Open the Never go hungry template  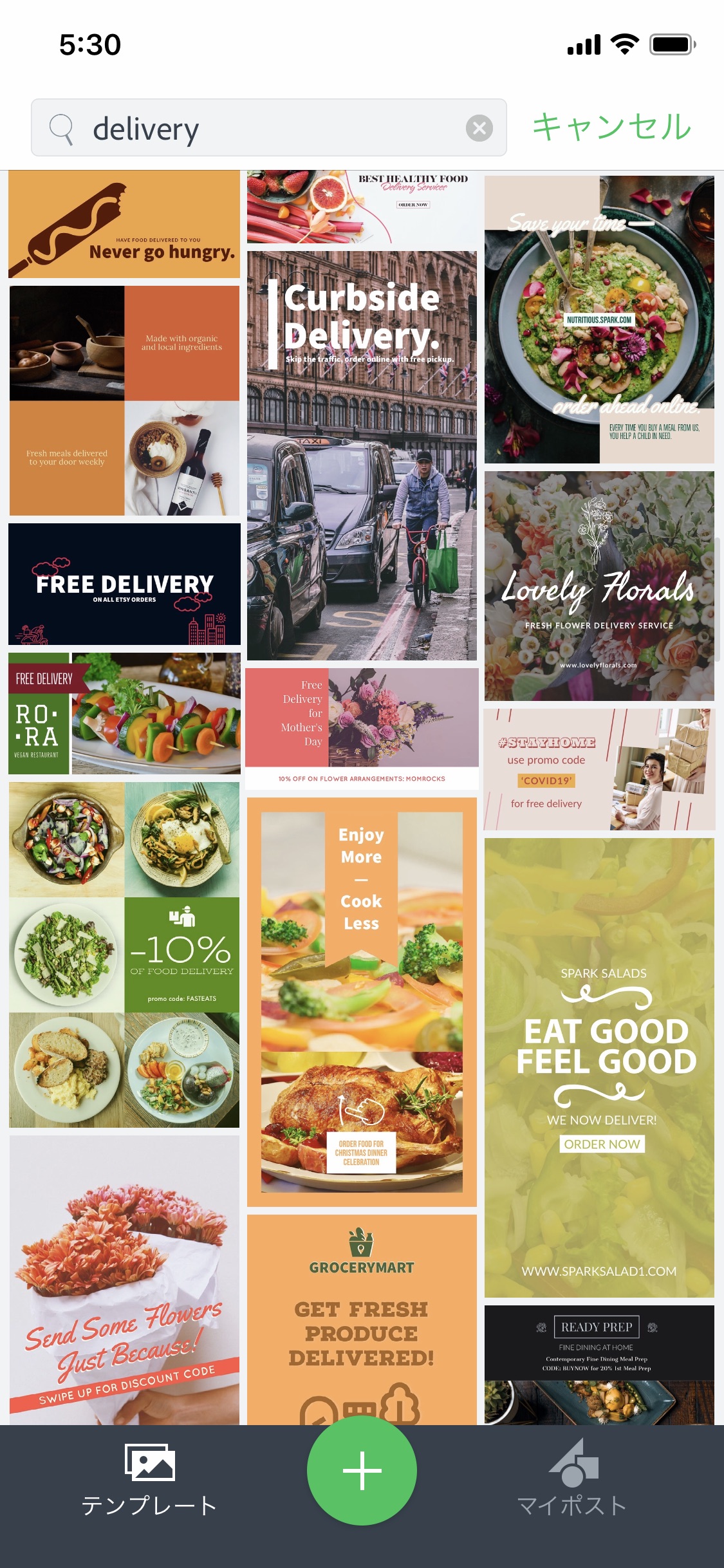click(x=124, y=225)
